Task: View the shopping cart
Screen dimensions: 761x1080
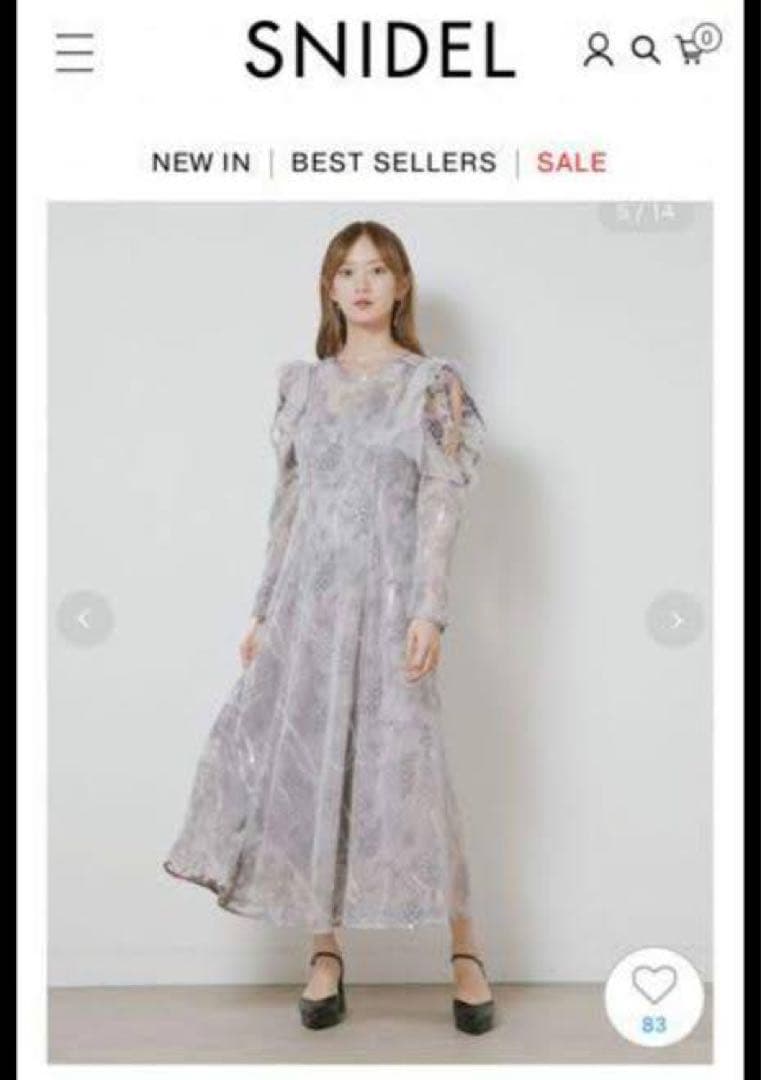Action: coord(697,45)
